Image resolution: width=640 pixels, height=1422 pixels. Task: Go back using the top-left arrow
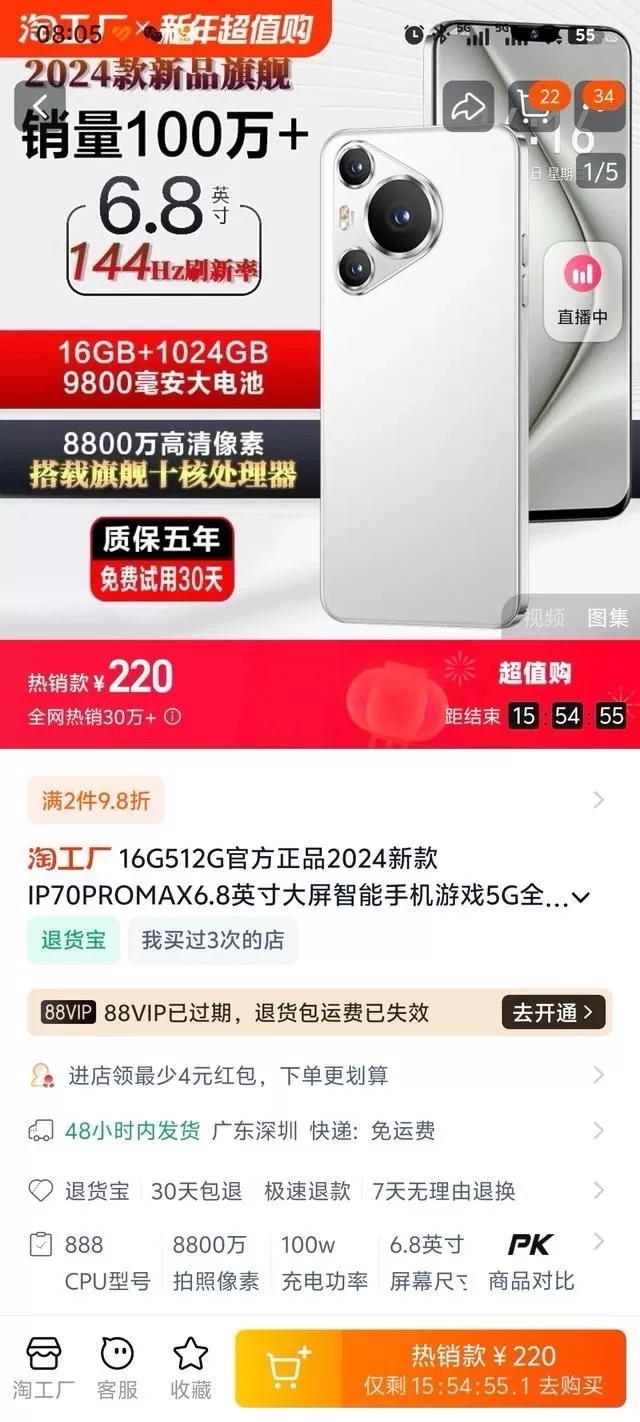click(40, 105)
